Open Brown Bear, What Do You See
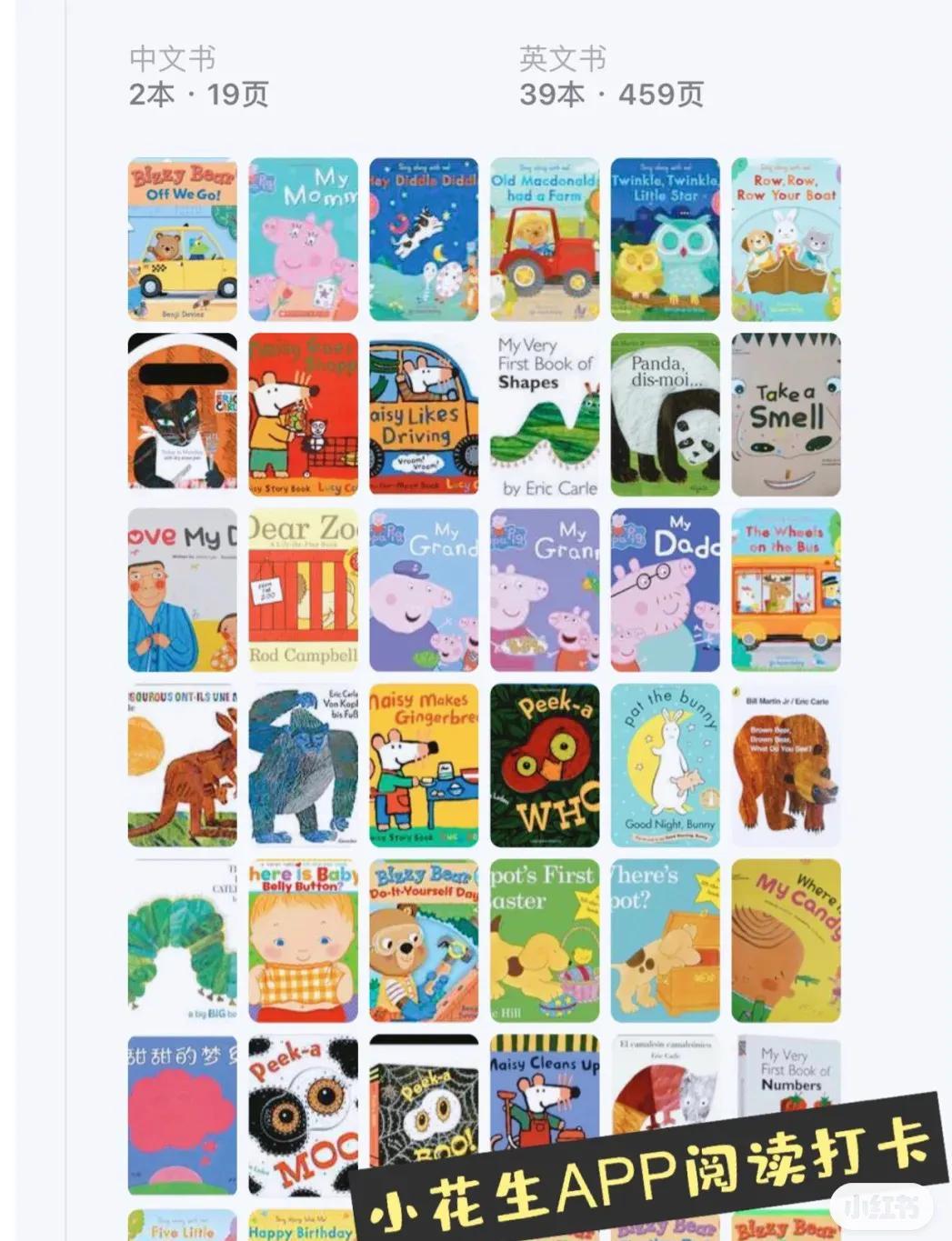Viewport: 952px width, 1241px height. tap(786, 766)
